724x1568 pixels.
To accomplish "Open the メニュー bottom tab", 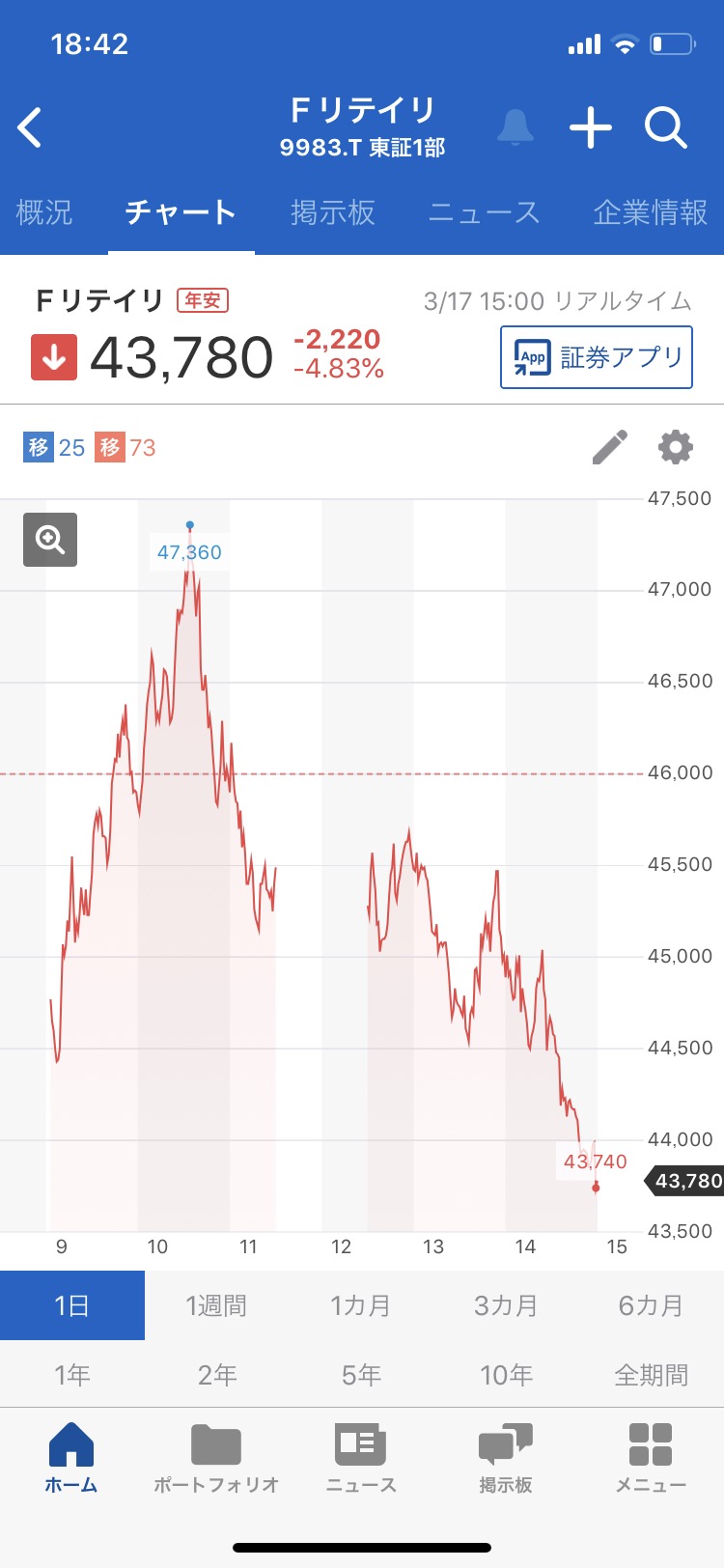I will (651, 1458).
